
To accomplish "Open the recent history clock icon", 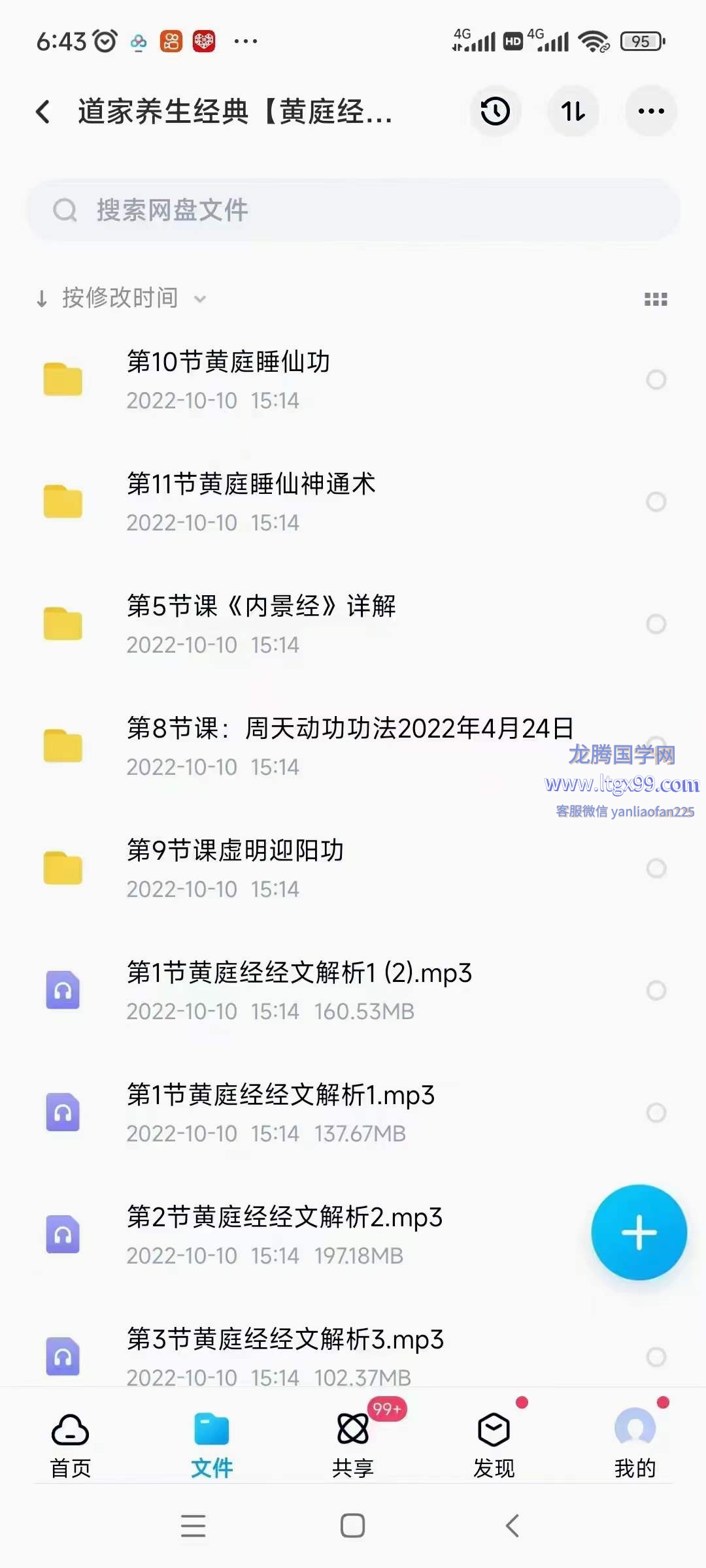I will tap(495, 111).
